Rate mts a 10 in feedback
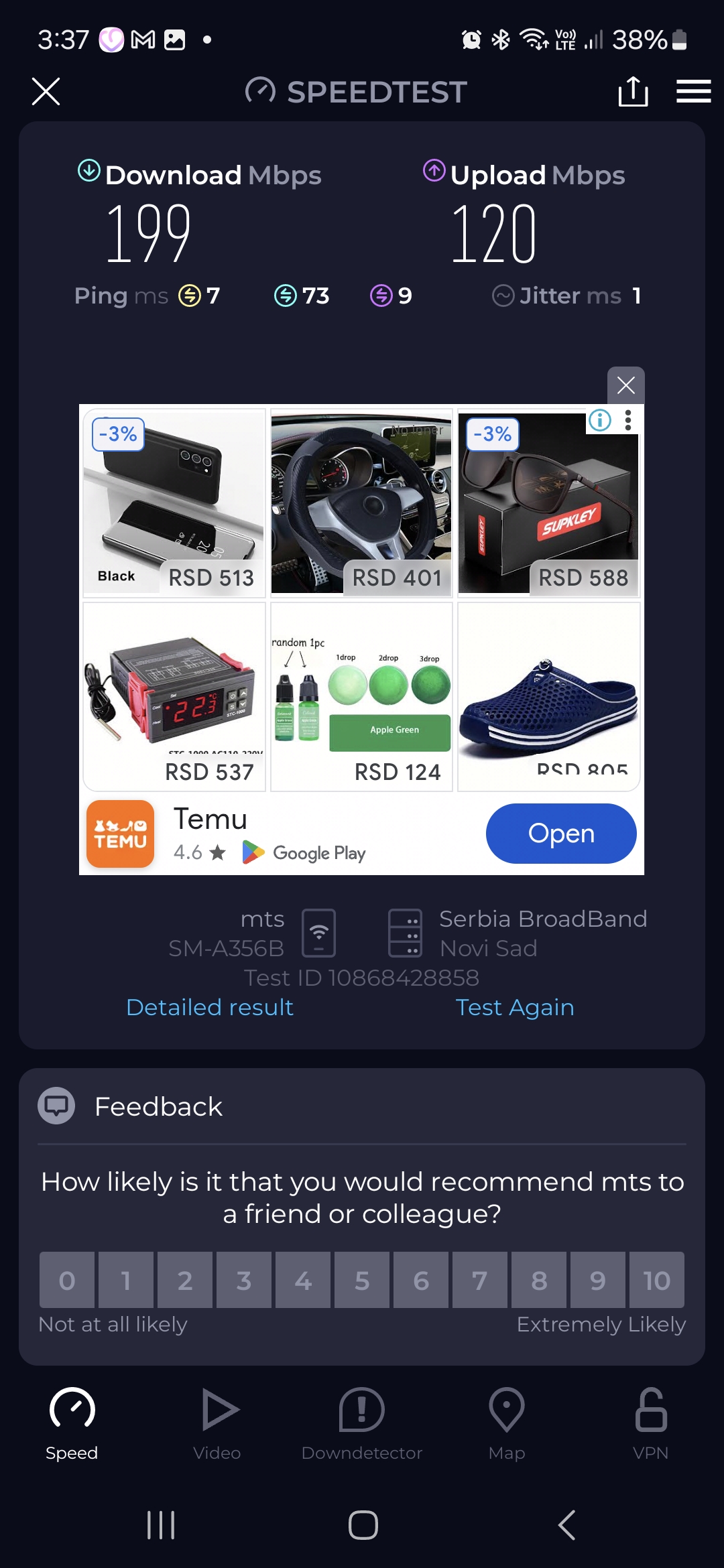 656,1280
